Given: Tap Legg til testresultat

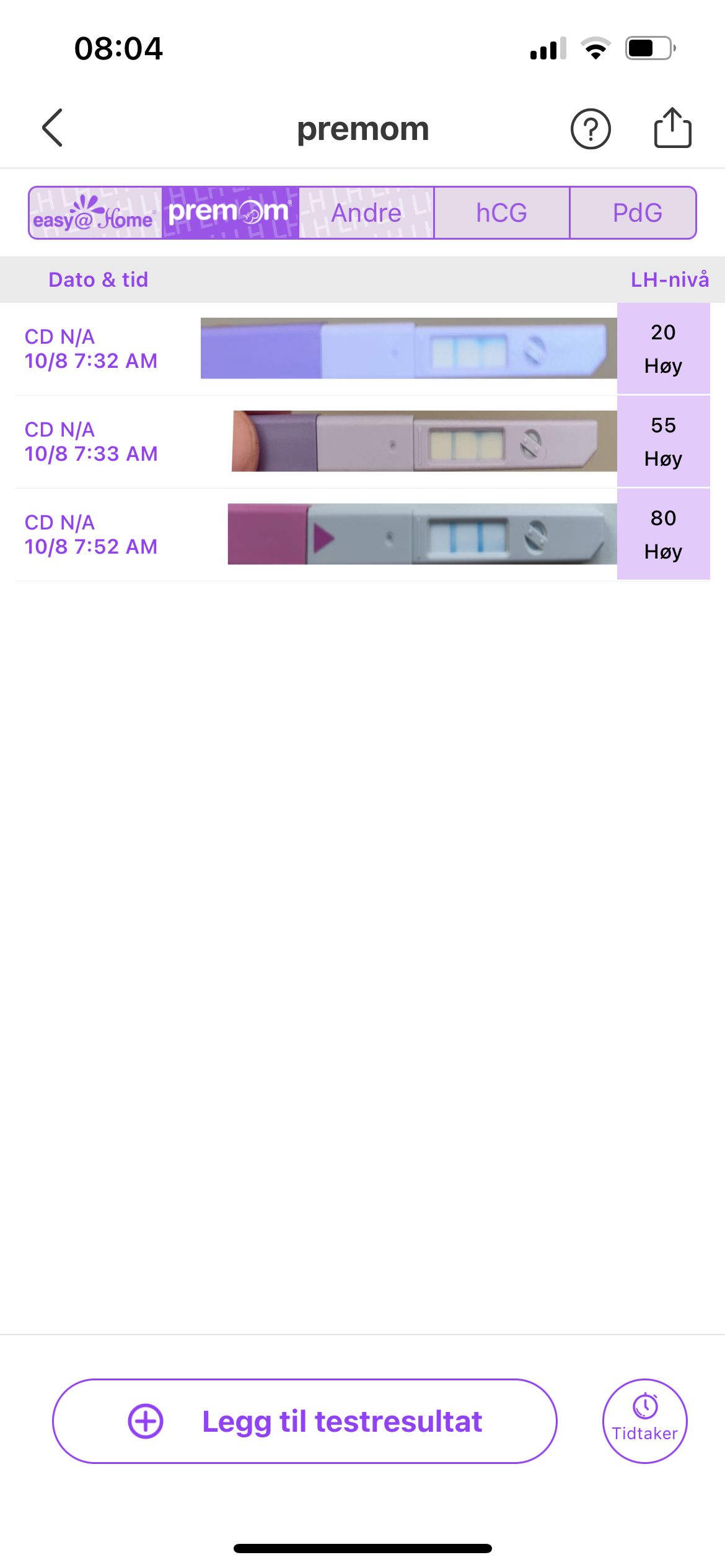Looking at the screenshot, I should click(x=304, y=1421).
